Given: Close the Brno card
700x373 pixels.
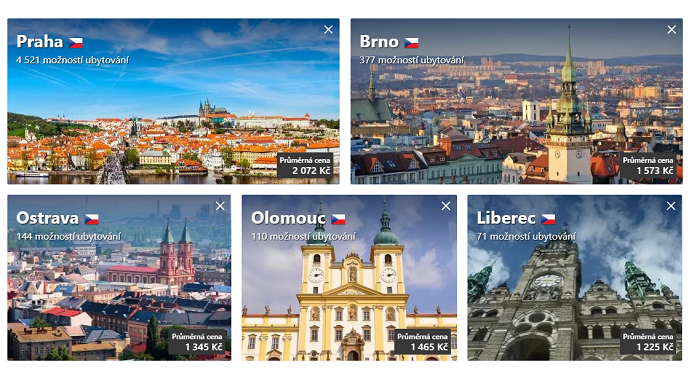Looking at the screenshot, I should pos(671,29).
